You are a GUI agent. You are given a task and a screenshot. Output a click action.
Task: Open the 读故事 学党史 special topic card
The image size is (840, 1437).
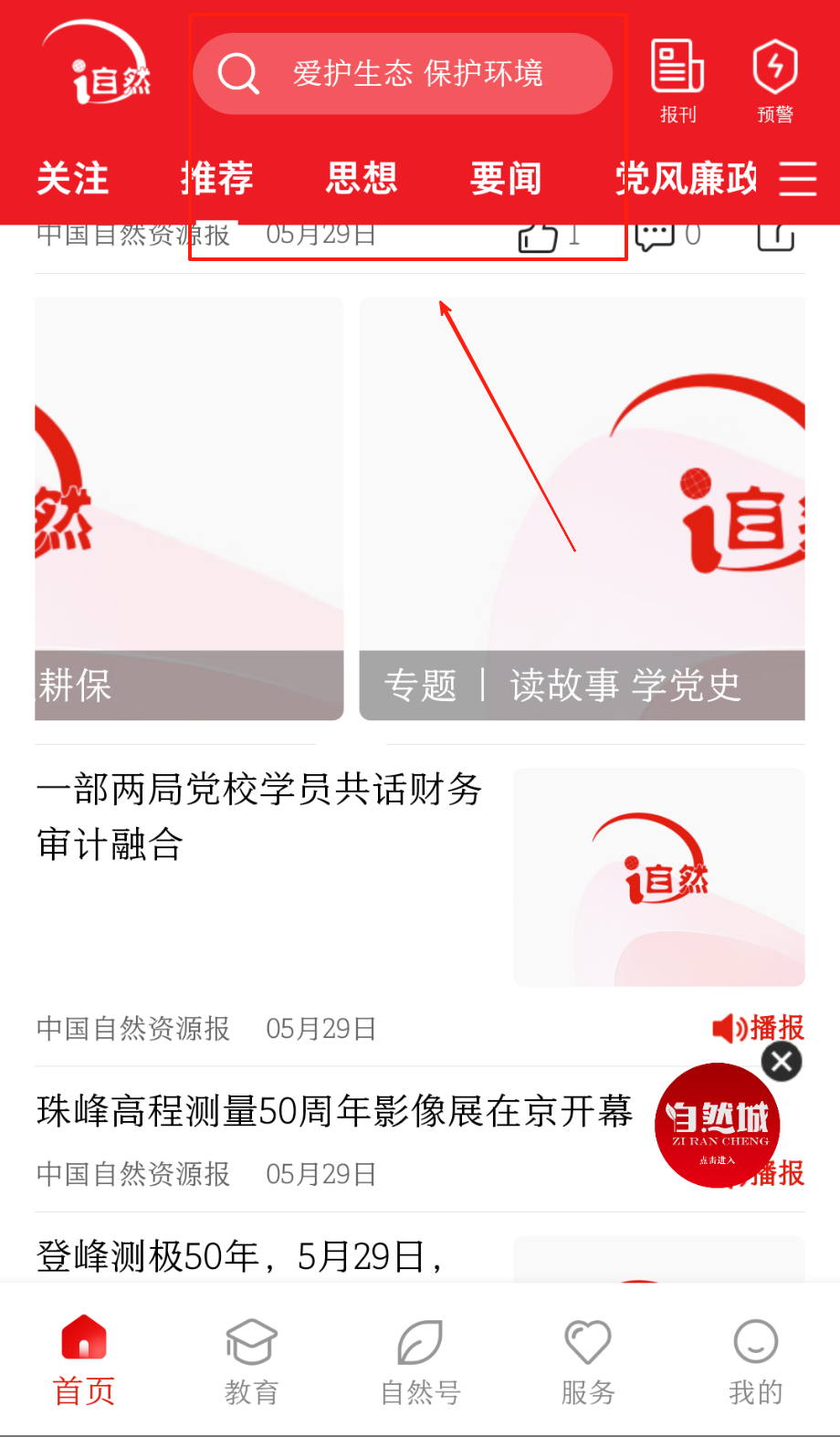(582, 509)
